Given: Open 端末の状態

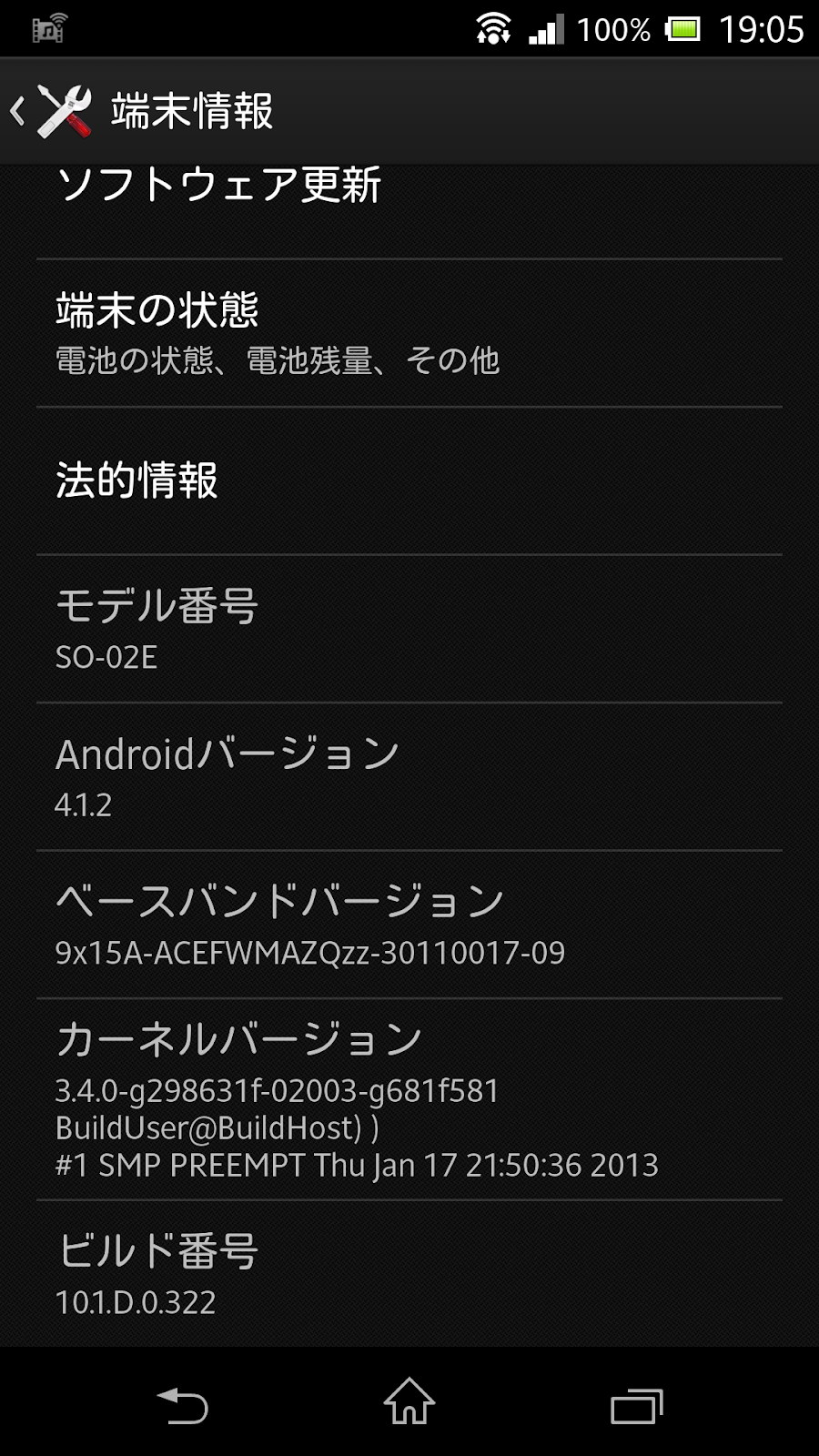Looking at the screenshot, I should (409, 333).
